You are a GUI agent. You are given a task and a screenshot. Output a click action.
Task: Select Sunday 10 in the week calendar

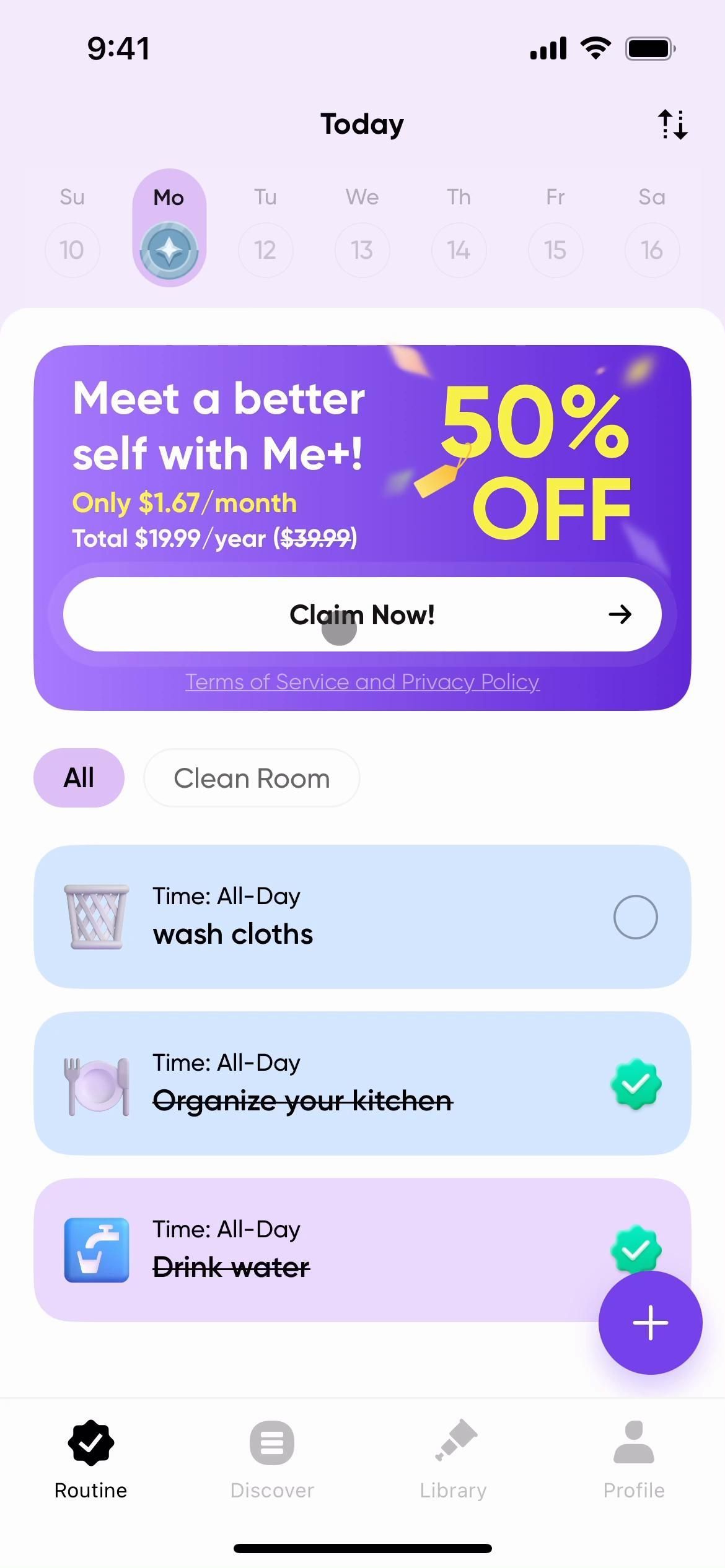[x=72, y=250]
